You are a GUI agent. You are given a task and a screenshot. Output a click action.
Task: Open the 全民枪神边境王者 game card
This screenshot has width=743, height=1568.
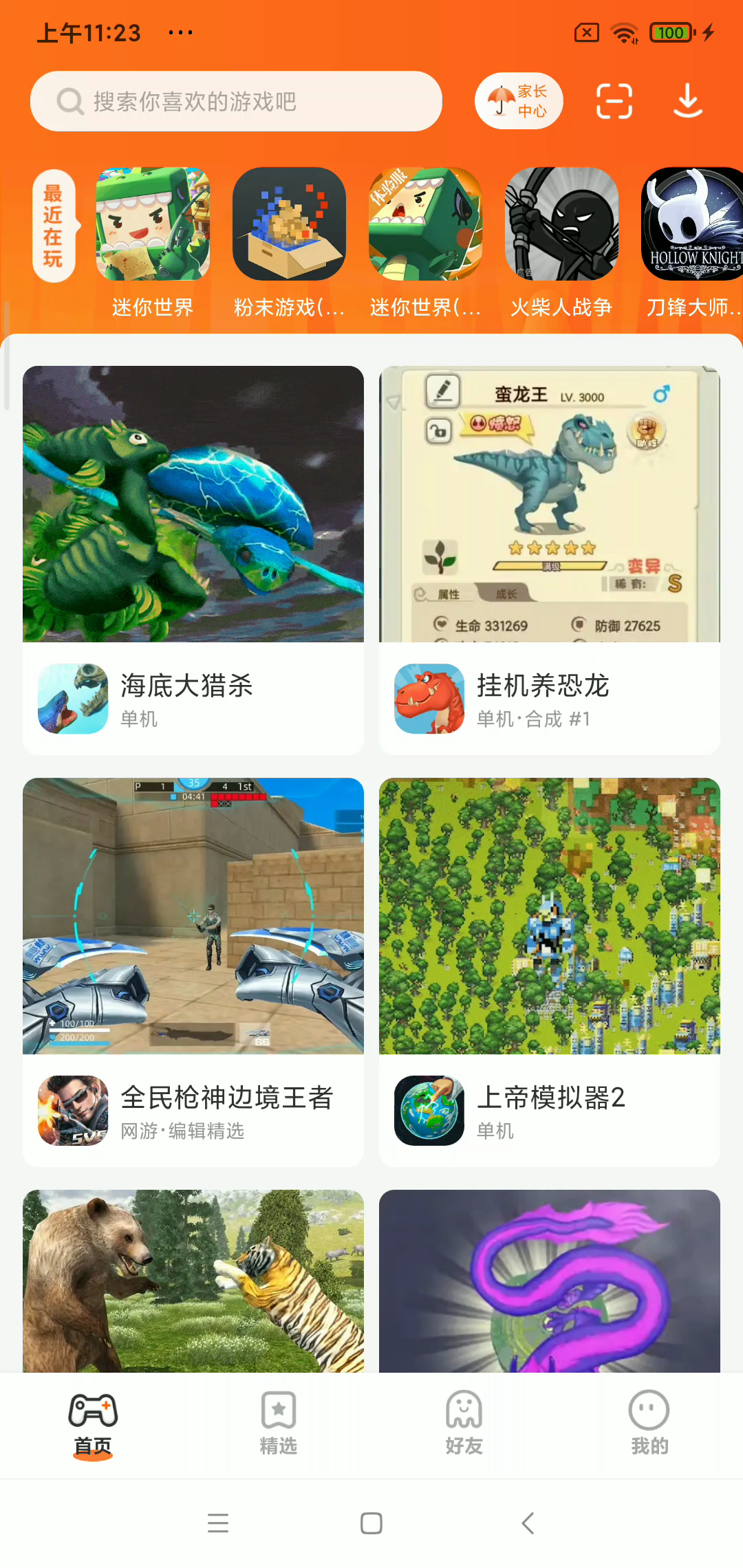click(x=193, y=971)
